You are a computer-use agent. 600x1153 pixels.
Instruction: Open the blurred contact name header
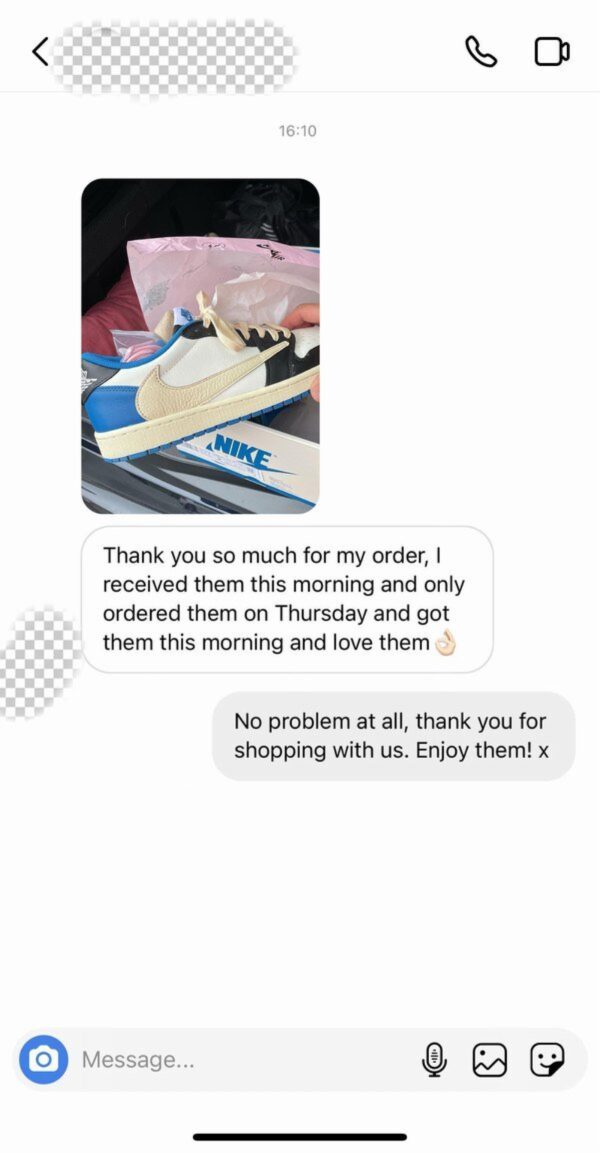tap(175, 52)
